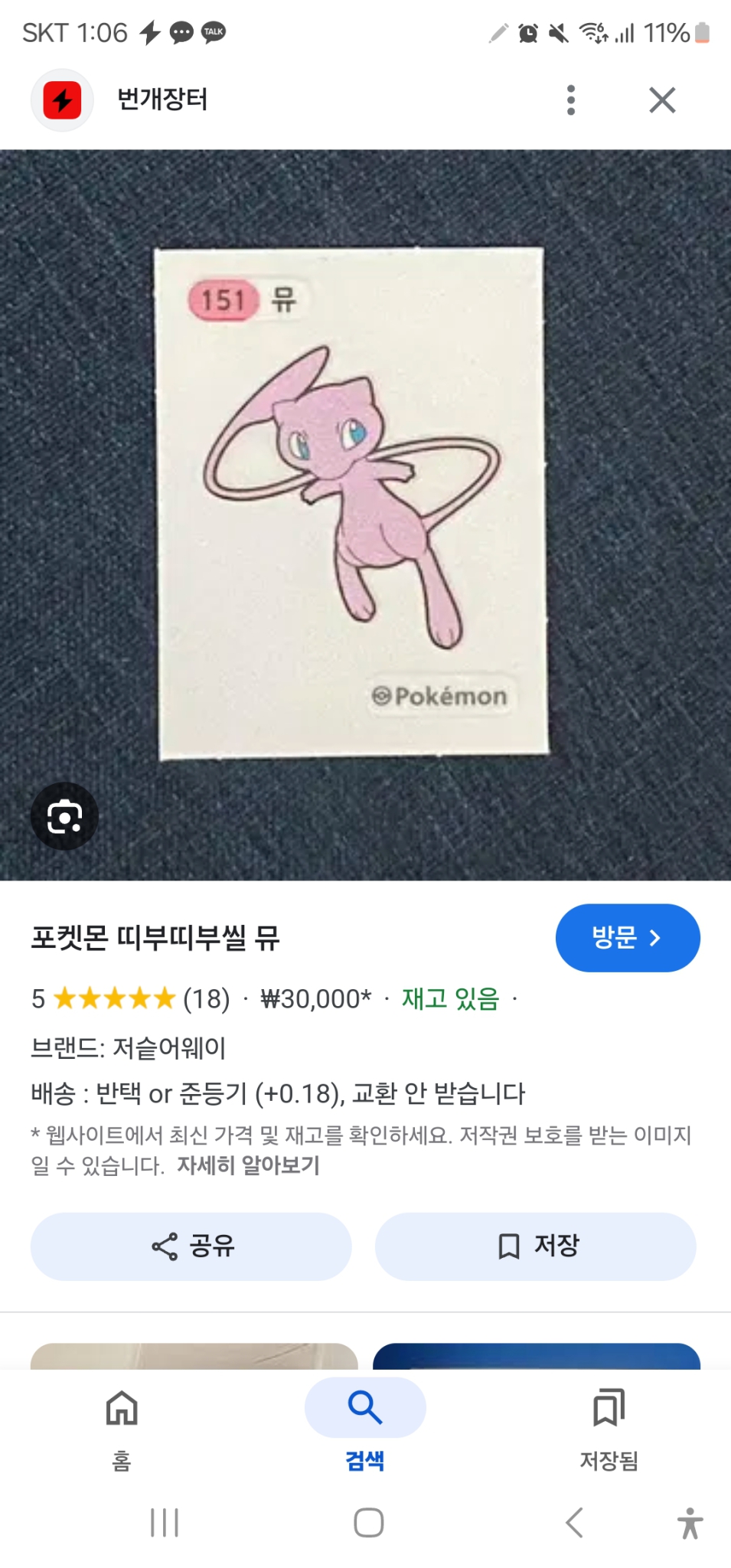Tap the (18) reviews count link
Screen dimensions: 731x1568
[206, 998]
